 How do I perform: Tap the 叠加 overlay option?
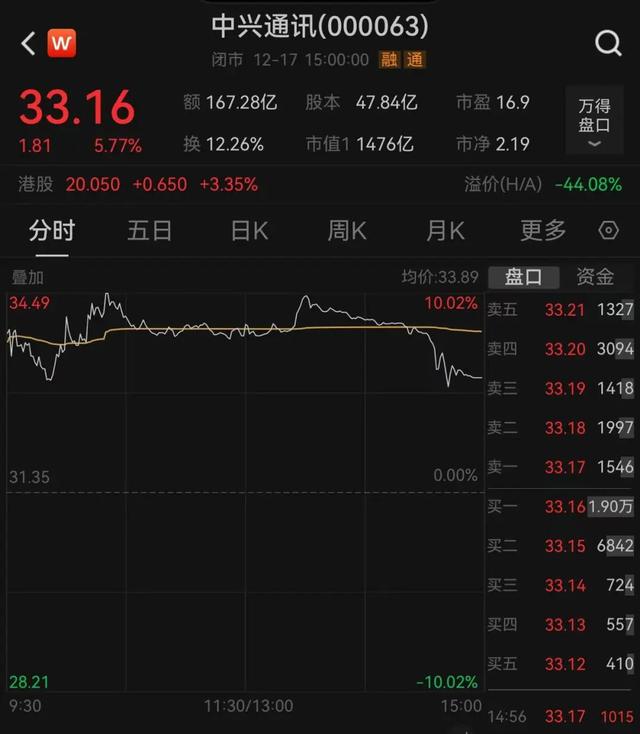27,277
